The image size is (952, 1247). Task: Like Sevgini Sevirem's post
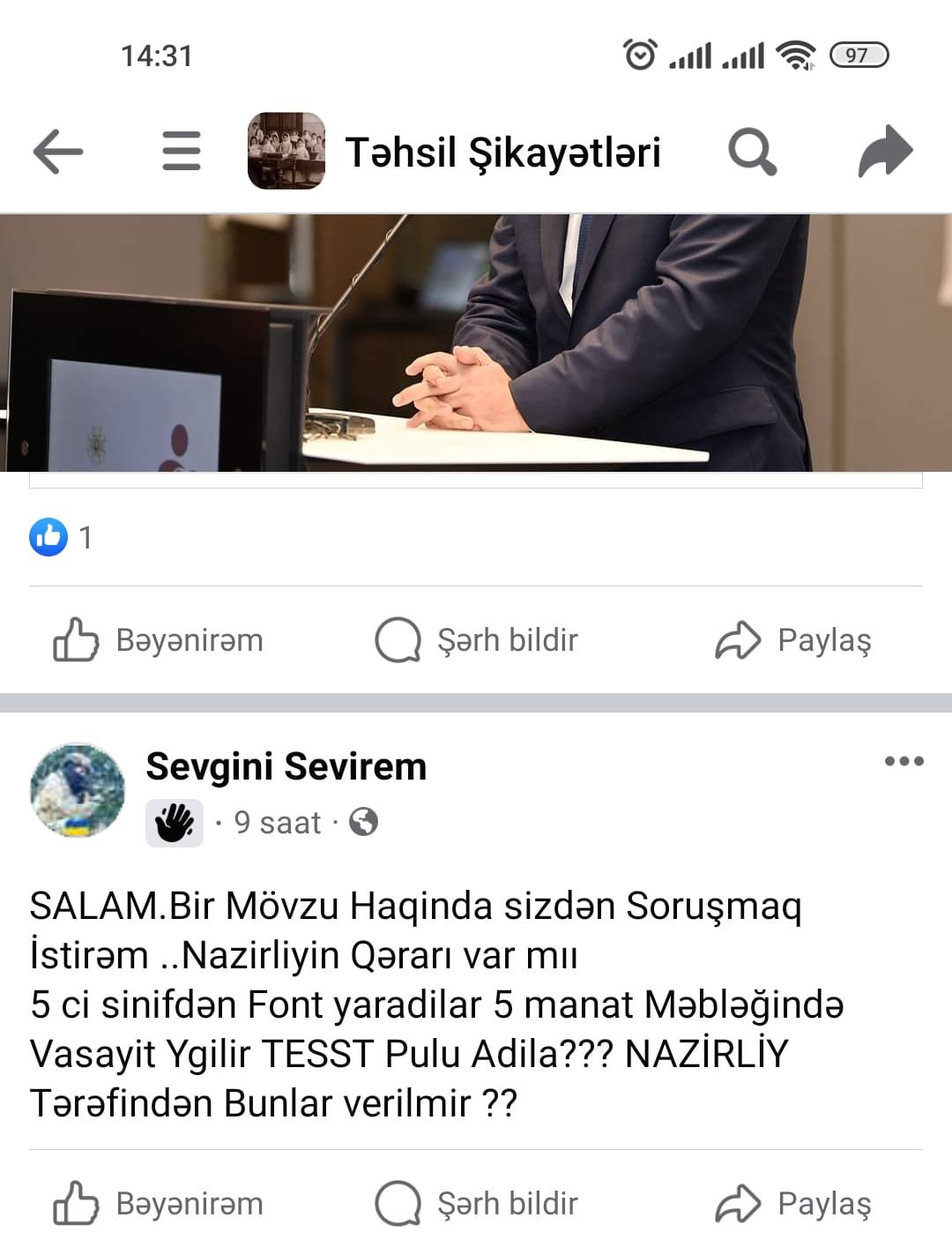coord(159,1204)
